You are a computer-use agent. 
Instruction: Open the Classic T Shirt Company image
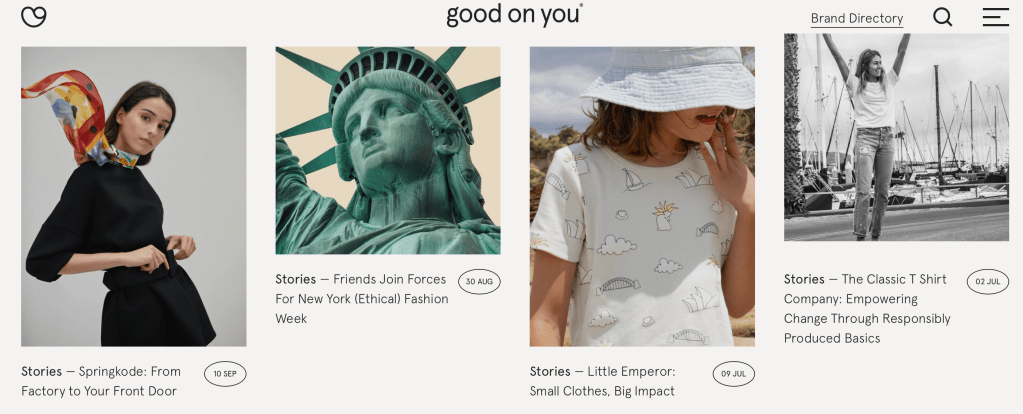tap(896, 137)
